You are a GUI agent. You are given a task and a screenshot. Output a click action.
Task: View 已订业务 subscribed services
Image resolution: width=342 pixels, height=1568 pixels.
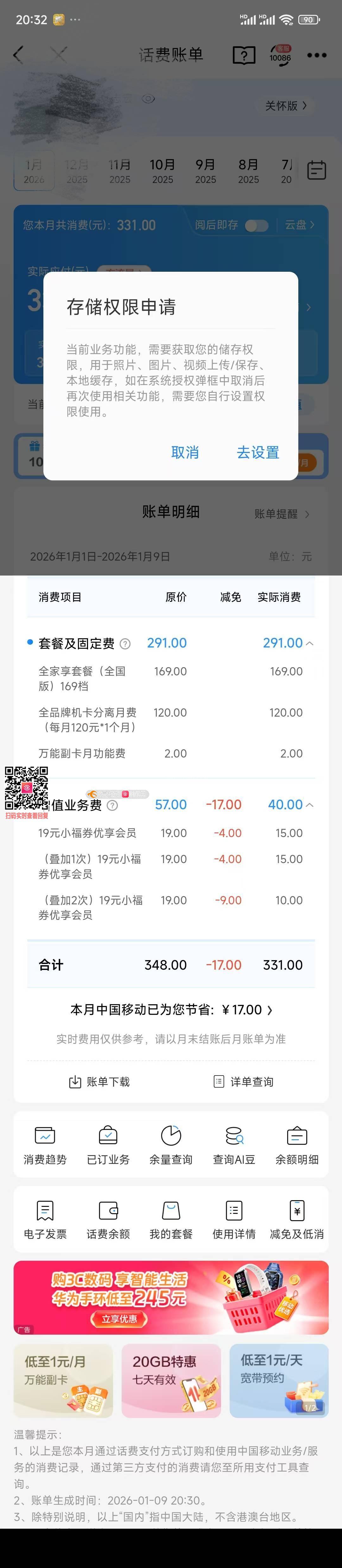(x=108, y=1145)
